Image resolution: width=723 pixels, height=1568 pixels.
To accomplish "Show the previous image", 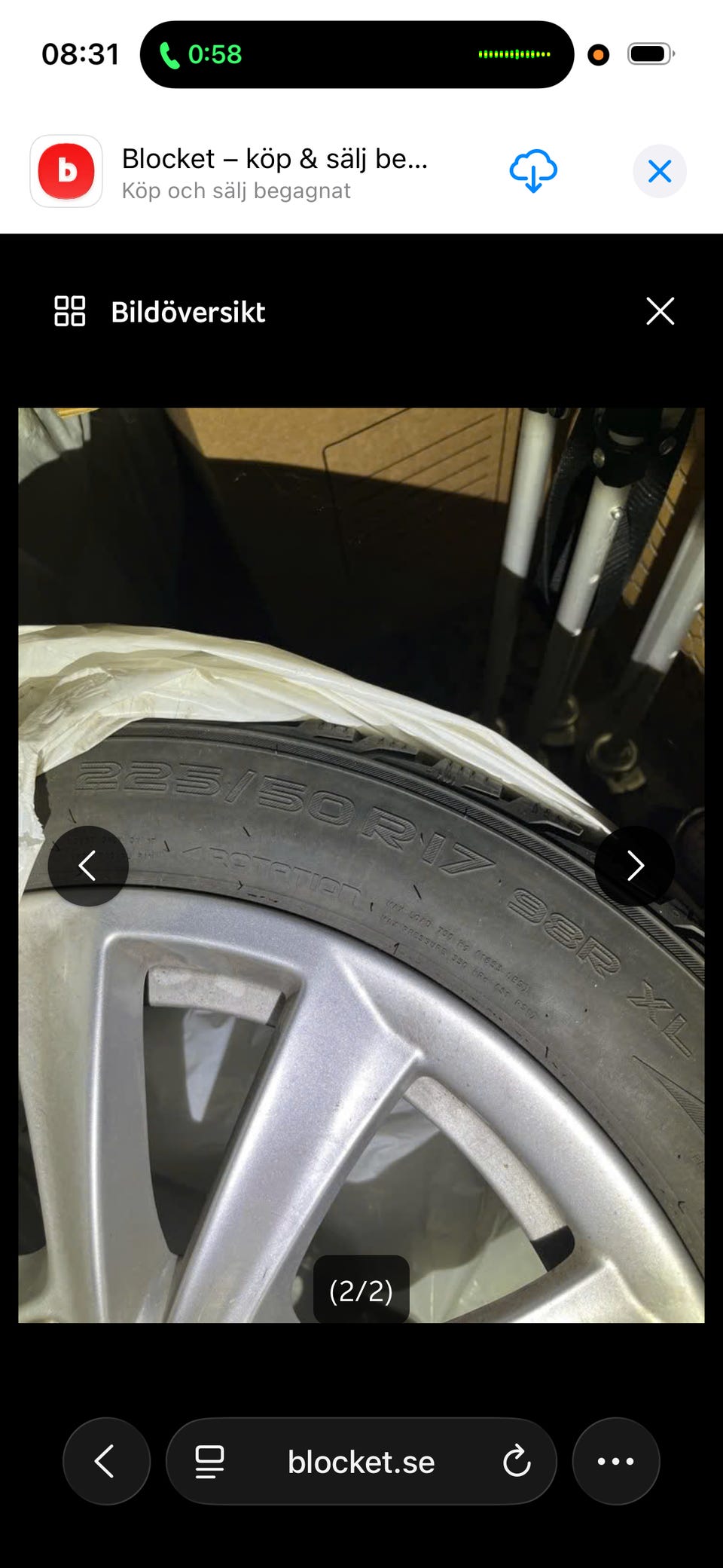I will pos(88,866).
